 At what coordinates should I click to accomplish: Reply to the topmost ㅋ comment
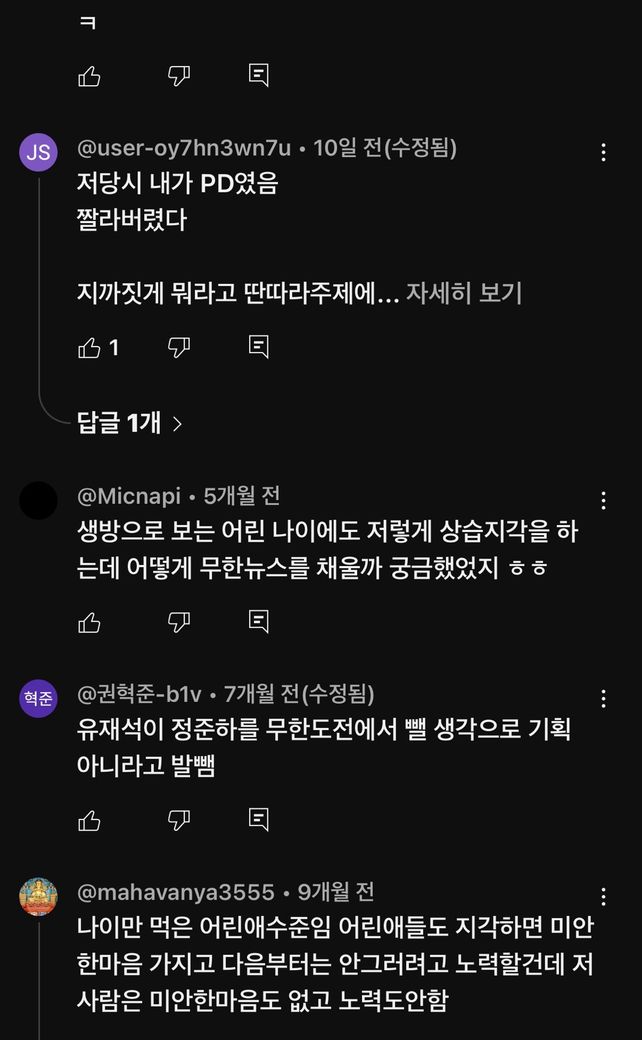point(258,76)
